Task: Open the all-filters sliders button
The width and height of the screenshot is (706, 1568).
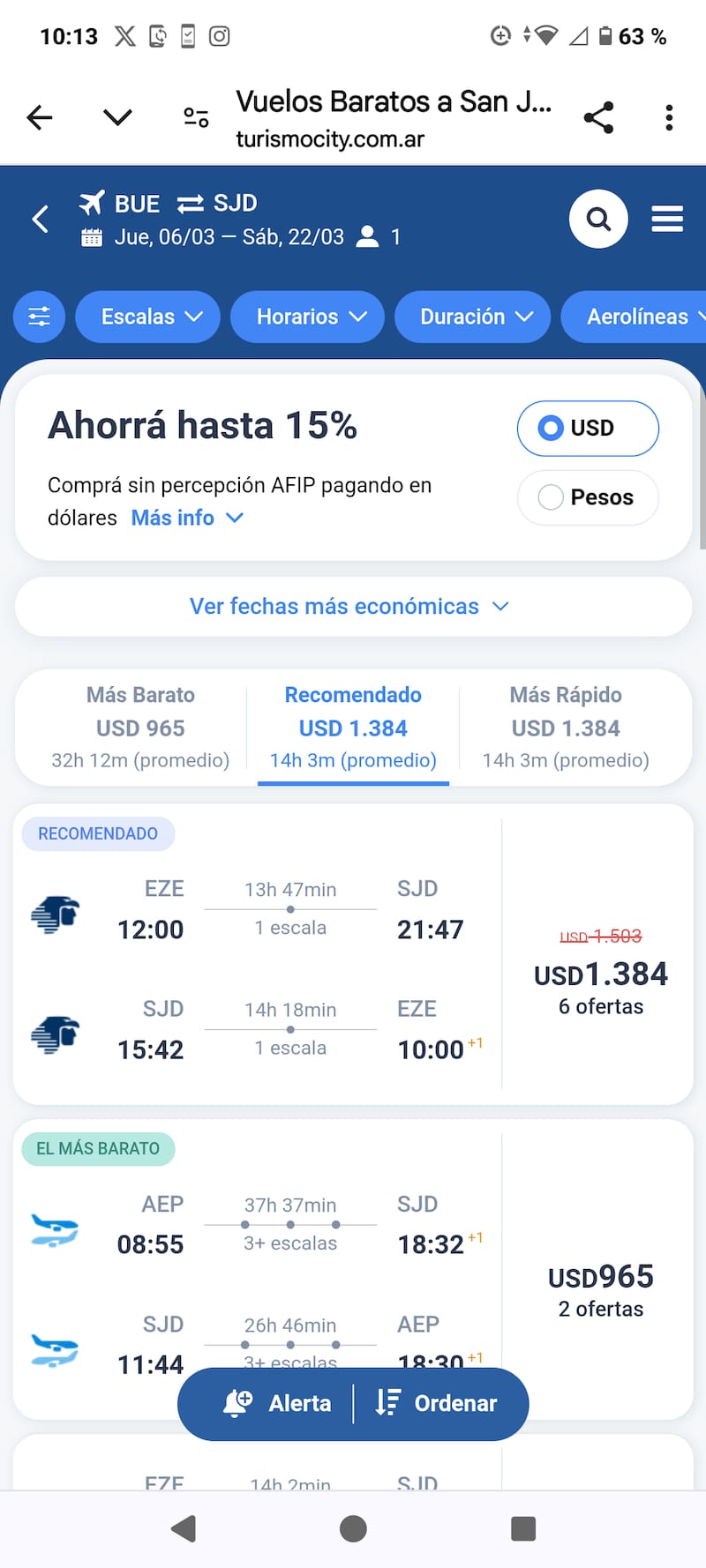Action: tap(39, 317)
